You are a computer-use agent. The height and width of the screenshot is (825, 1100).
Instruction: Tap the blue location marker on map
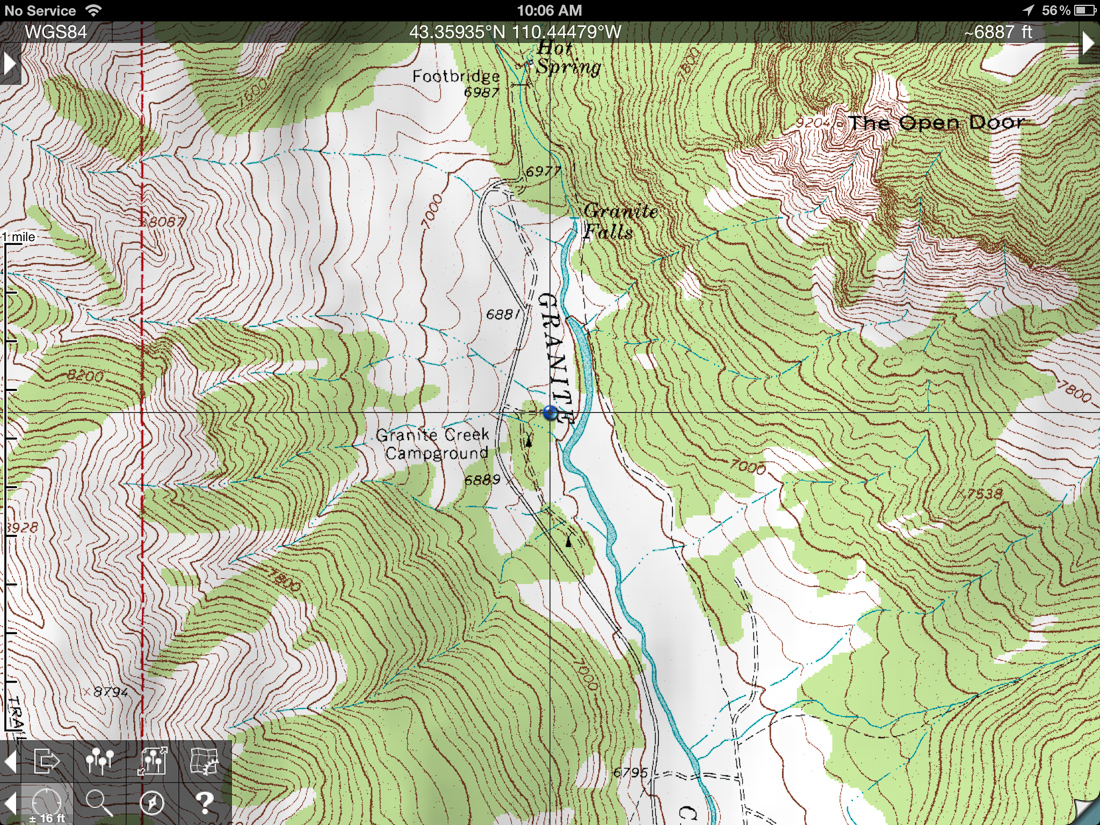coord(550,412)
